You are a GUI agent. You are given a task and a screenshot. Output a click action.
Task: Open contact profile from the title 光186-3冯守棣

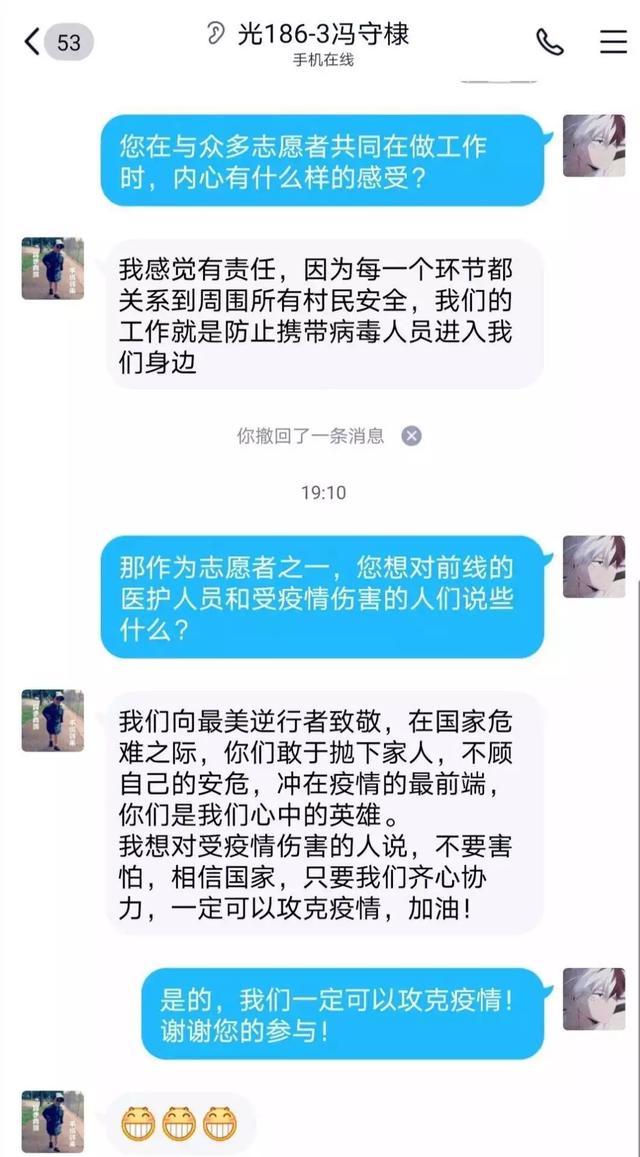point(322,35)
